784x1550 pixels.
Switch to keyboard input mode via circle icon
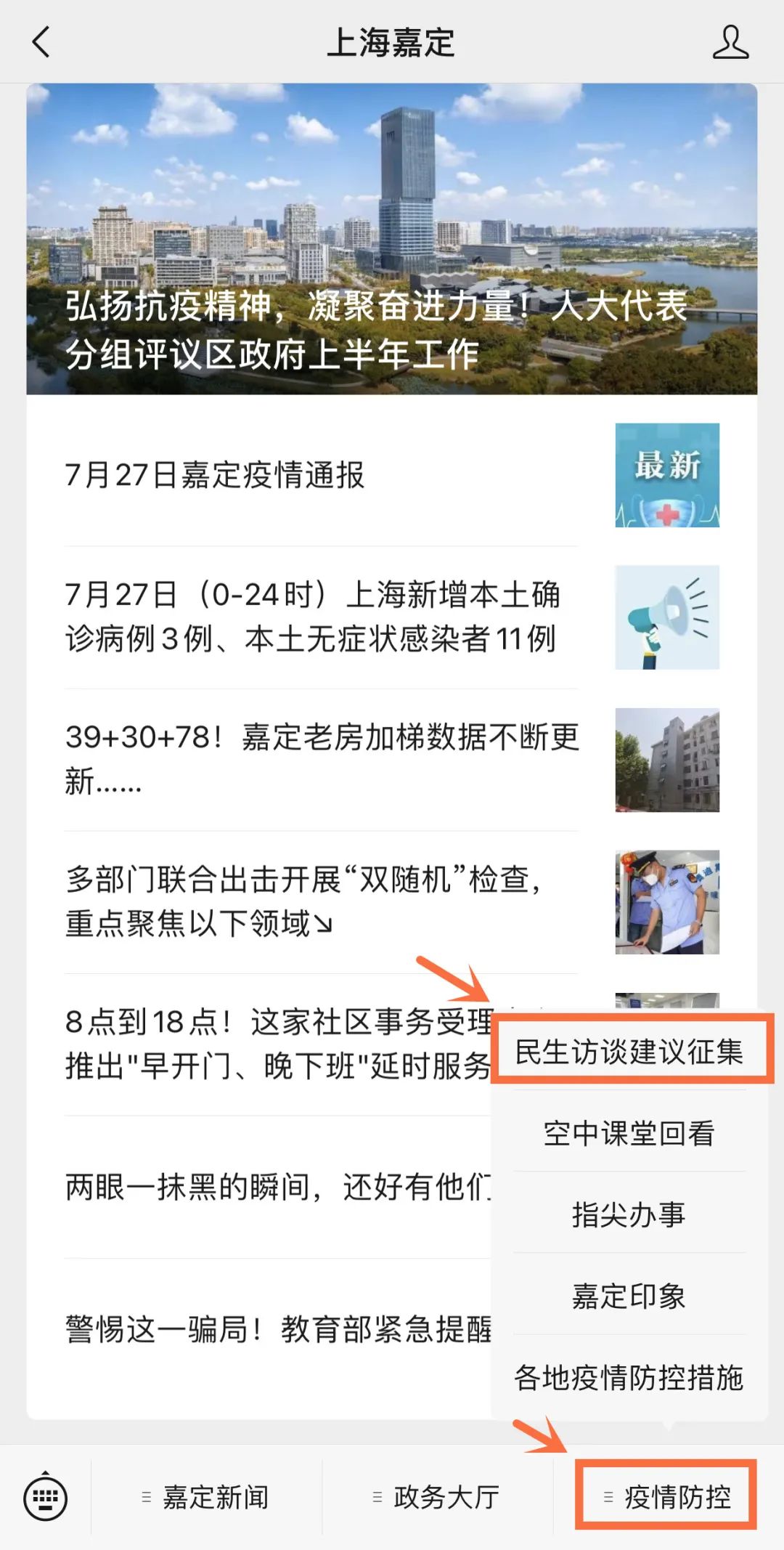point(45,1496)
